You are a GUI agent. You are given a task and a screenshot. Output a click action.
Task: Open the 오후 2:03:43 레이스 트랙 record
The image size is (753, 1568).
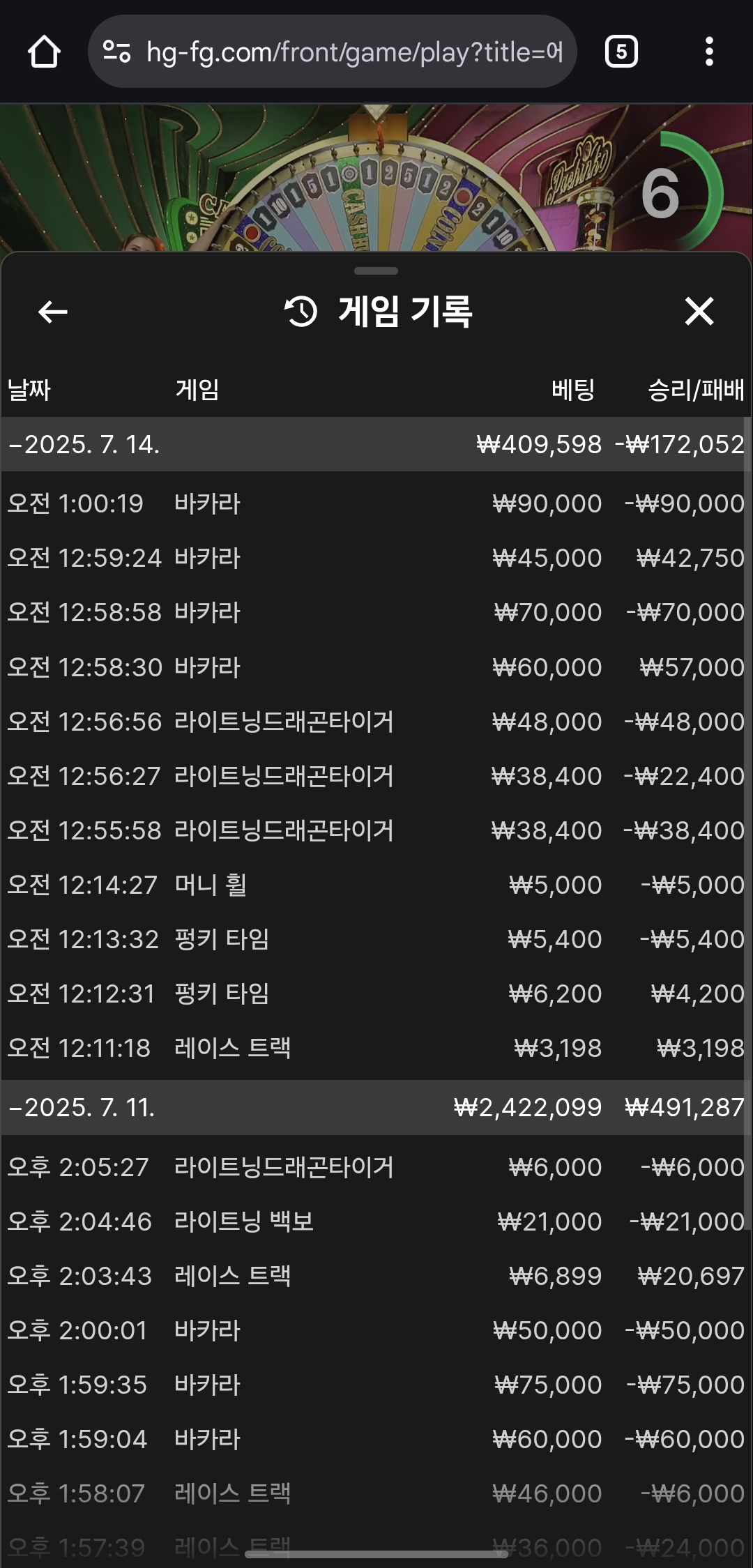click(376, 1276)
